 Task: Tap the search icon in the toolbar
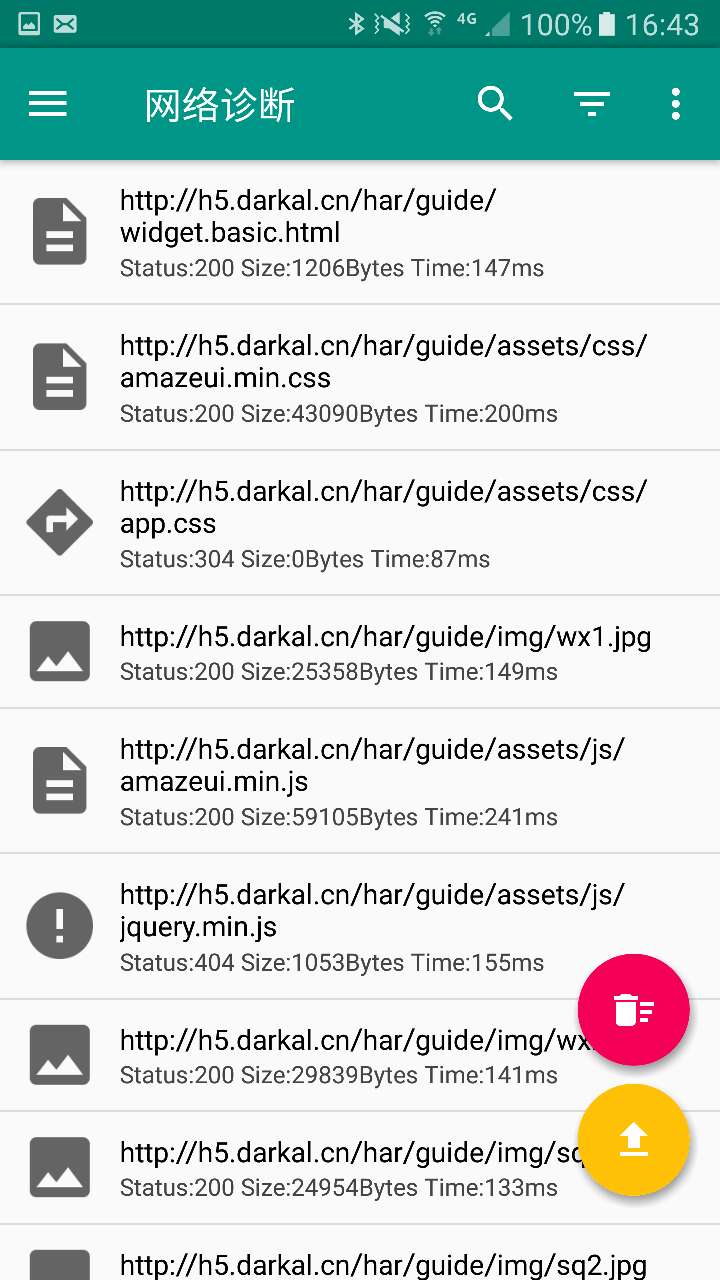click(x=494, y=104)
